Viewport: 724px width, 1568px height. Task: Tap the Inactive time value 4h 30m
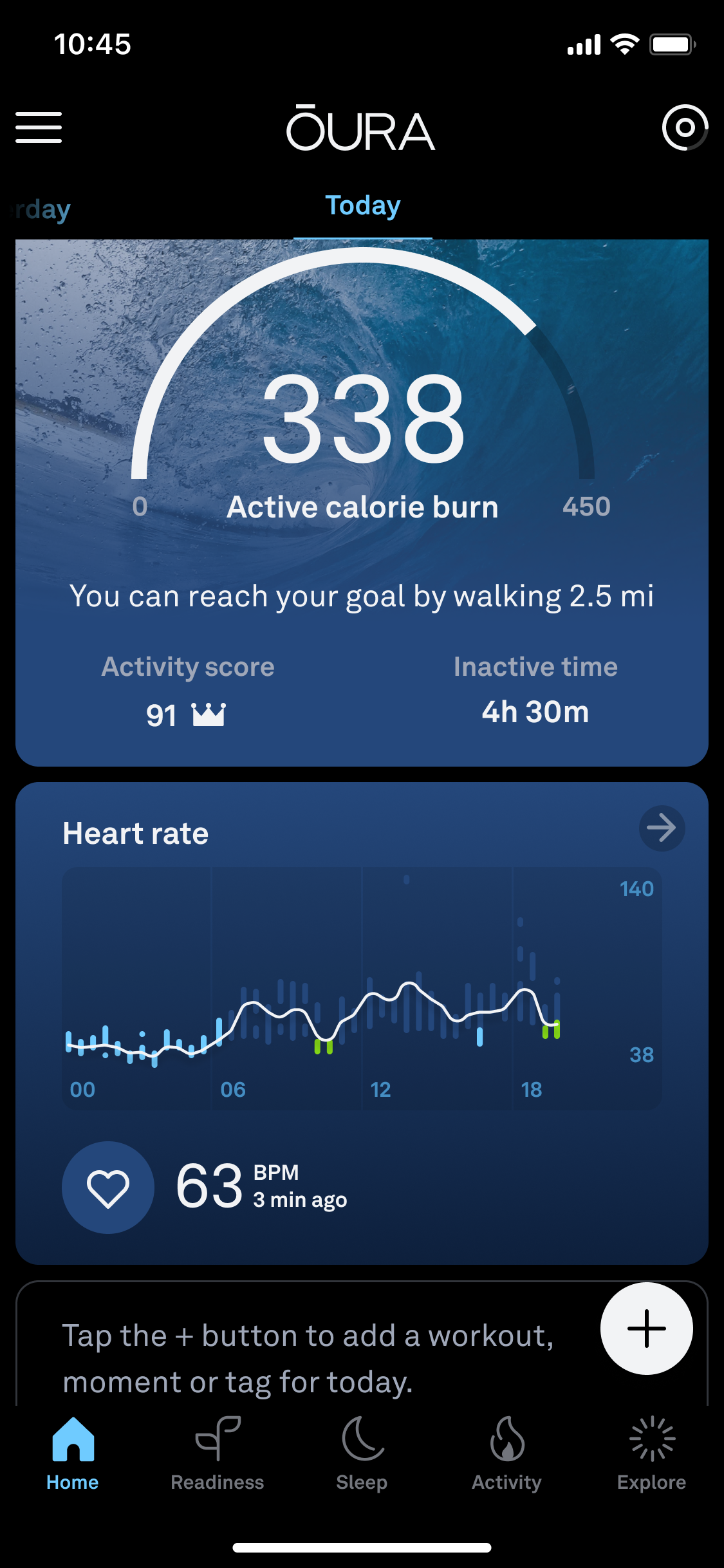click(535, 711)
